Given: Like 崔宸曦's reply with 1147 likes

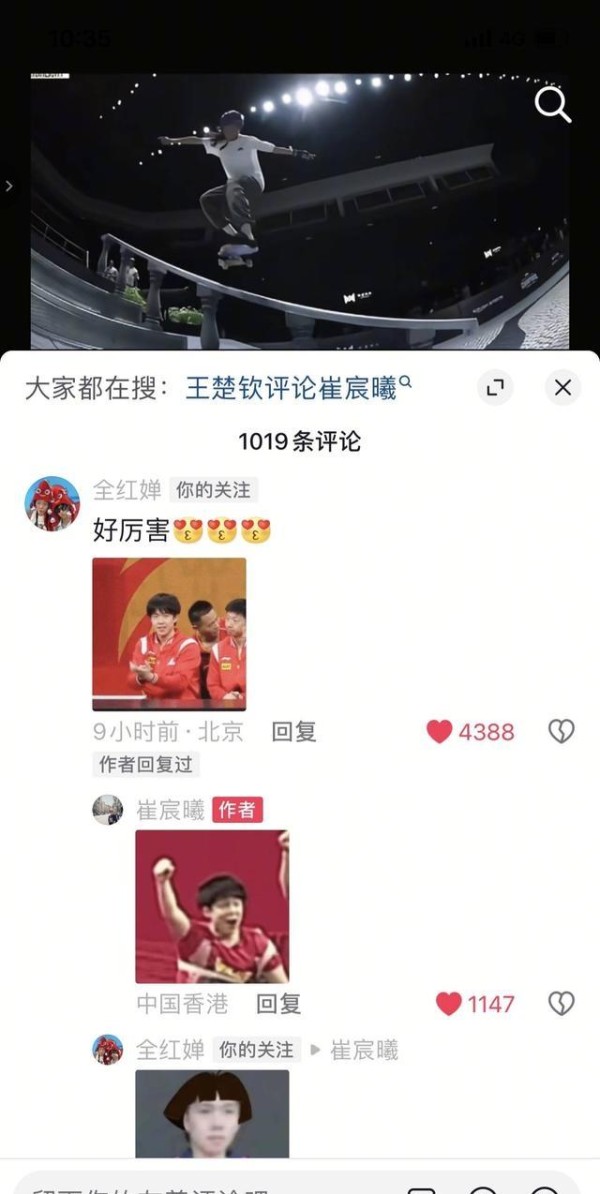Looking at the screenshot, I should [x=449, y=1003].
